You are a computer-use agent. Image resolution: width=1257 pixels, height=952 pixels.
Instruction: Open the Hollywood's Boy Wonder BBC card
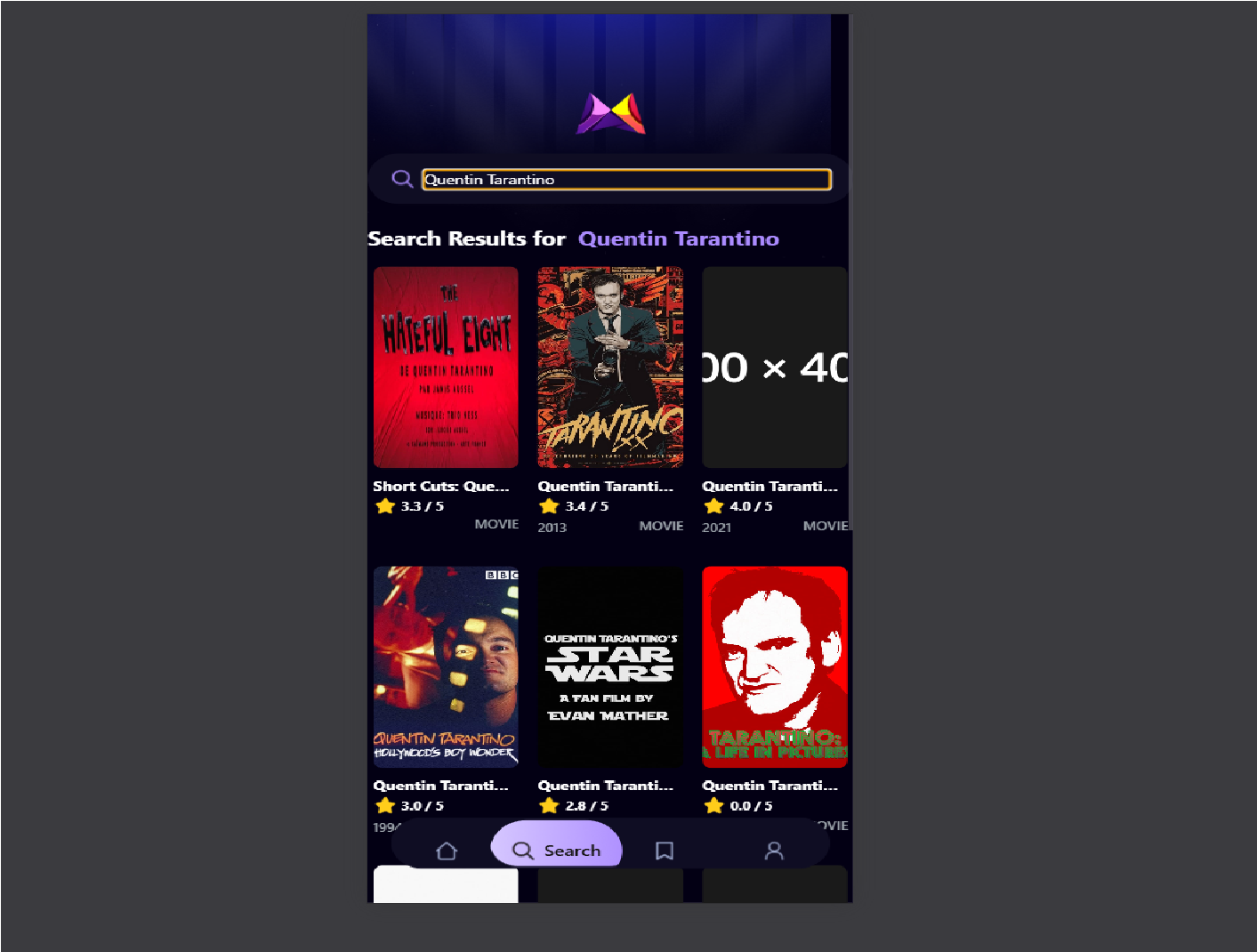pos(446,667)
